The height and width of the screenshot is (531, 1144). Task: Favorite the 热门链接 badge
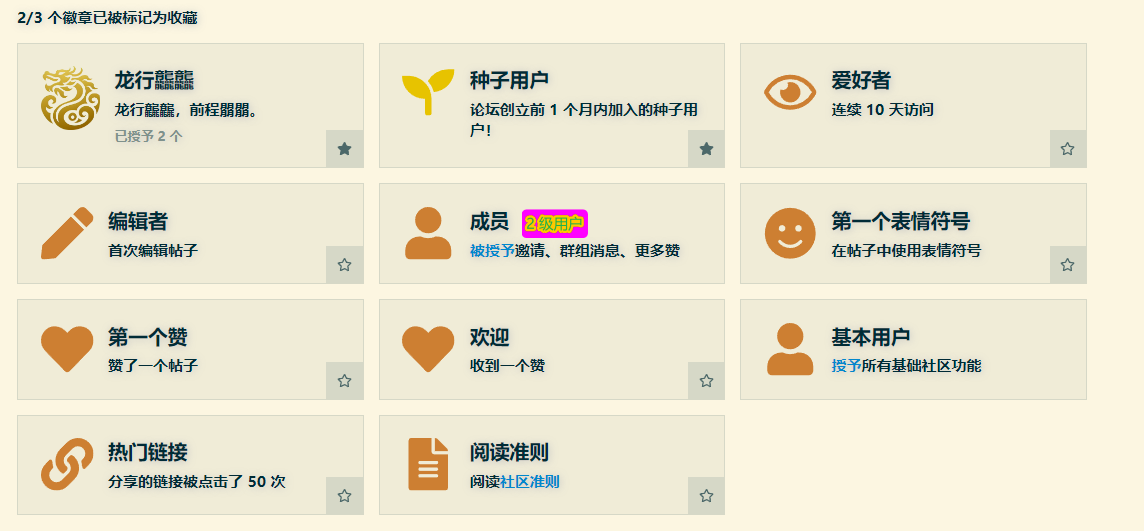(344, 496)
